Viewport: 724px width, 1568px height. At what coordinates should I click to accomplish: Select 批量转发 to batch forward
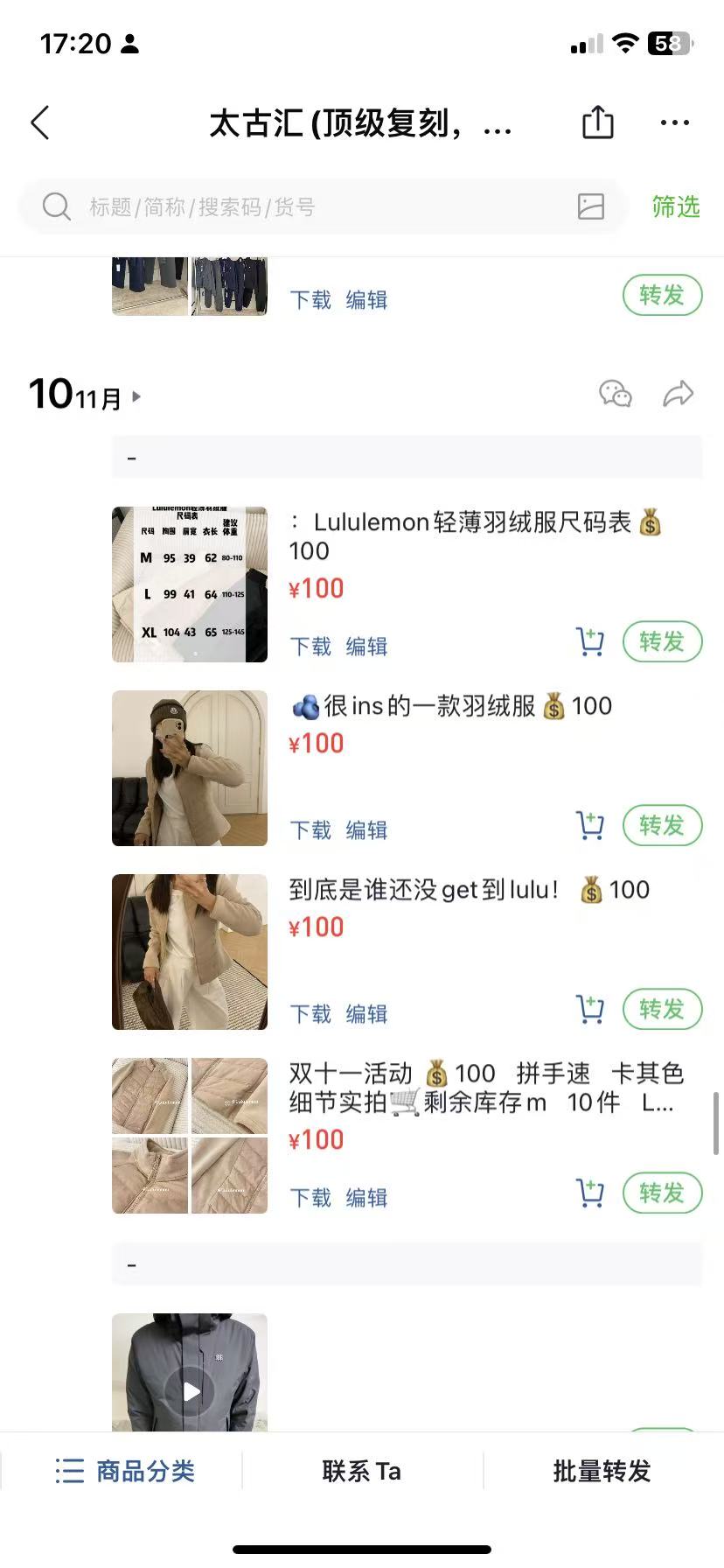tap(602, 1471)
